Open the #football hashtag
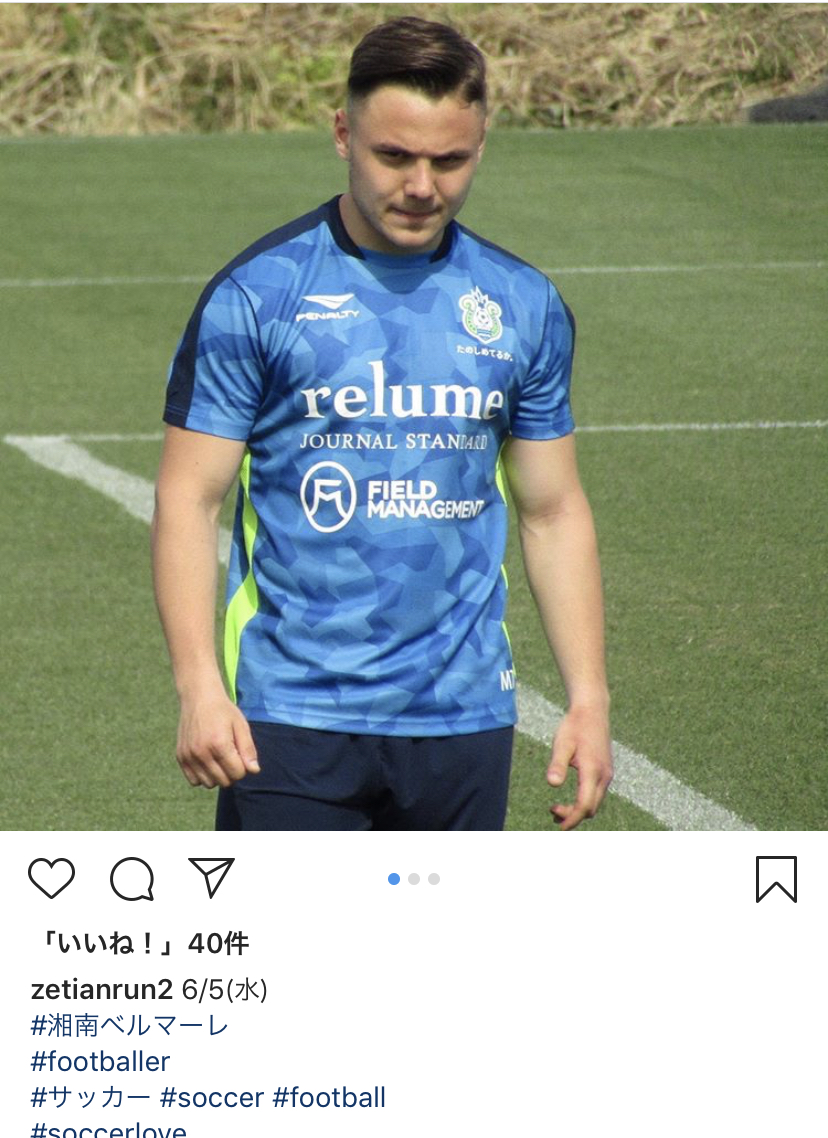 329,1097
